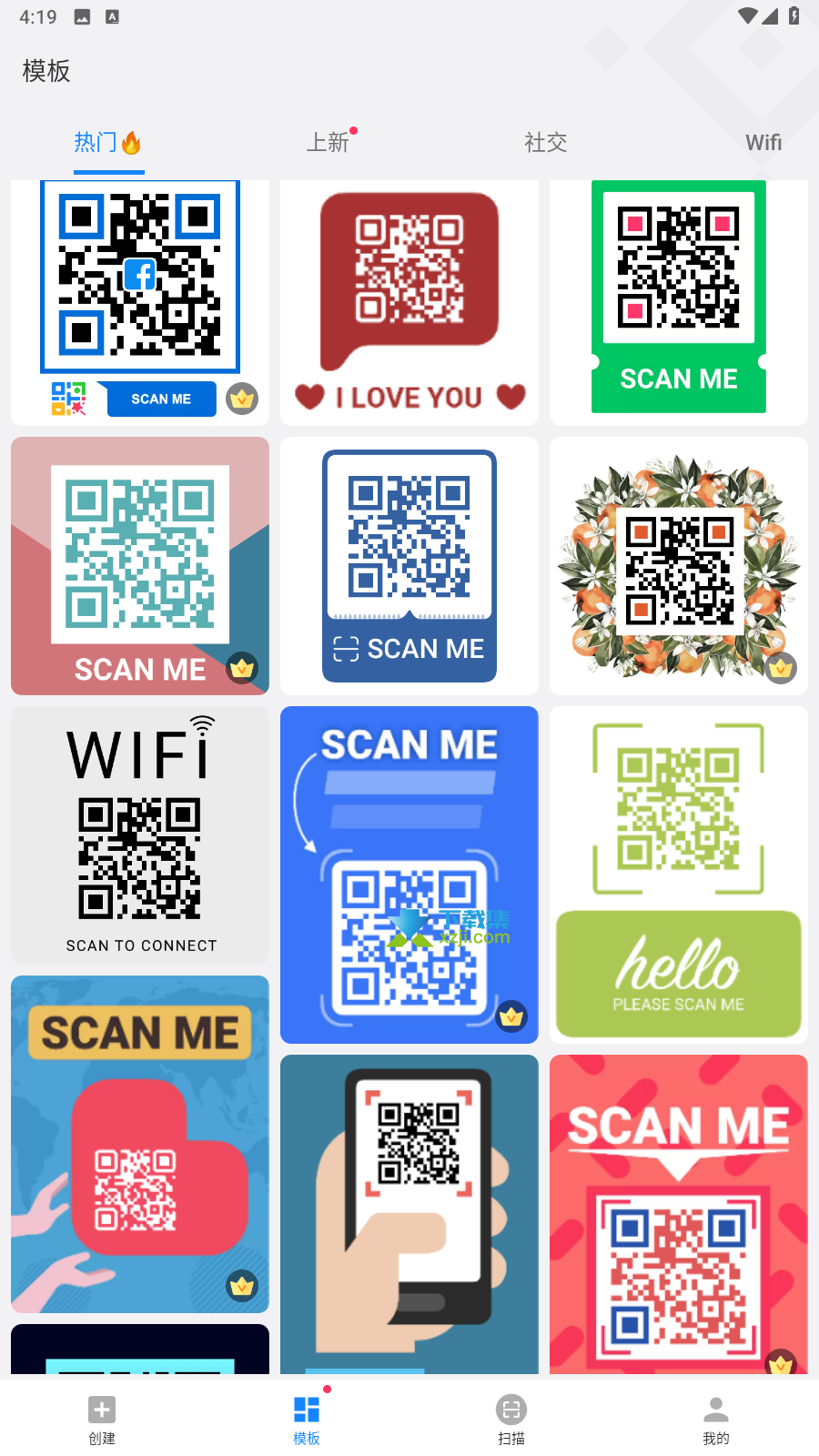The height and width of the screenshot is (1456, 819).
Task: Select the red heart SCAN ME template
Action: pyautogui.click(x=140, y=1144)
